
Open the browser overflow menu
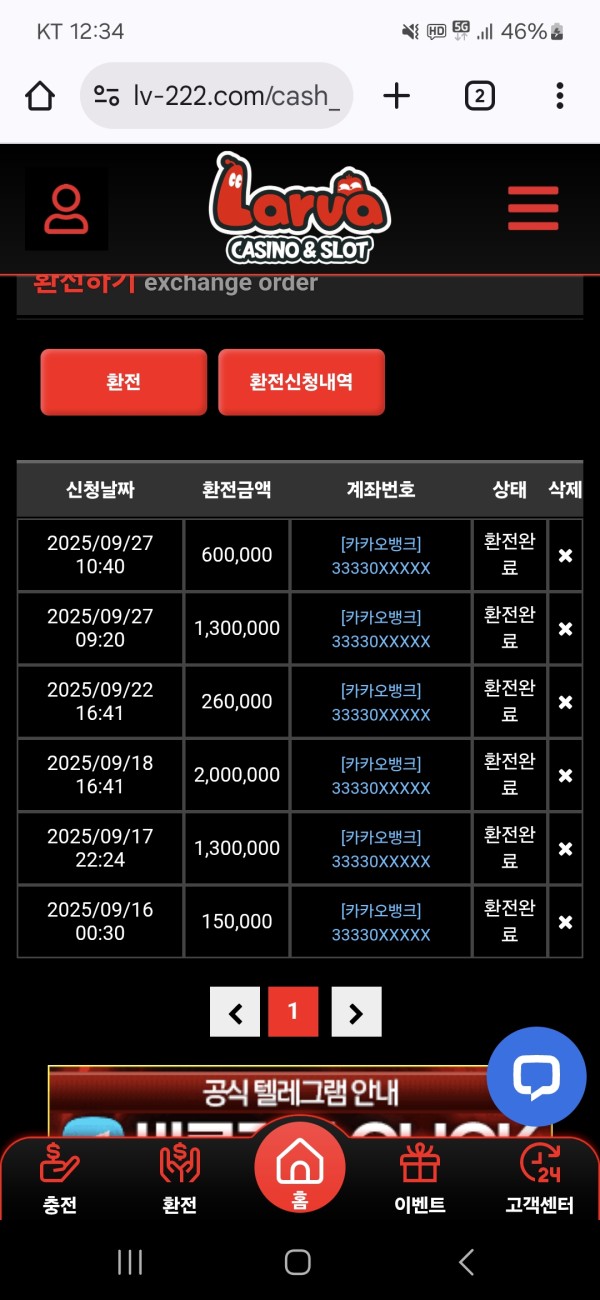coord(559,96)
